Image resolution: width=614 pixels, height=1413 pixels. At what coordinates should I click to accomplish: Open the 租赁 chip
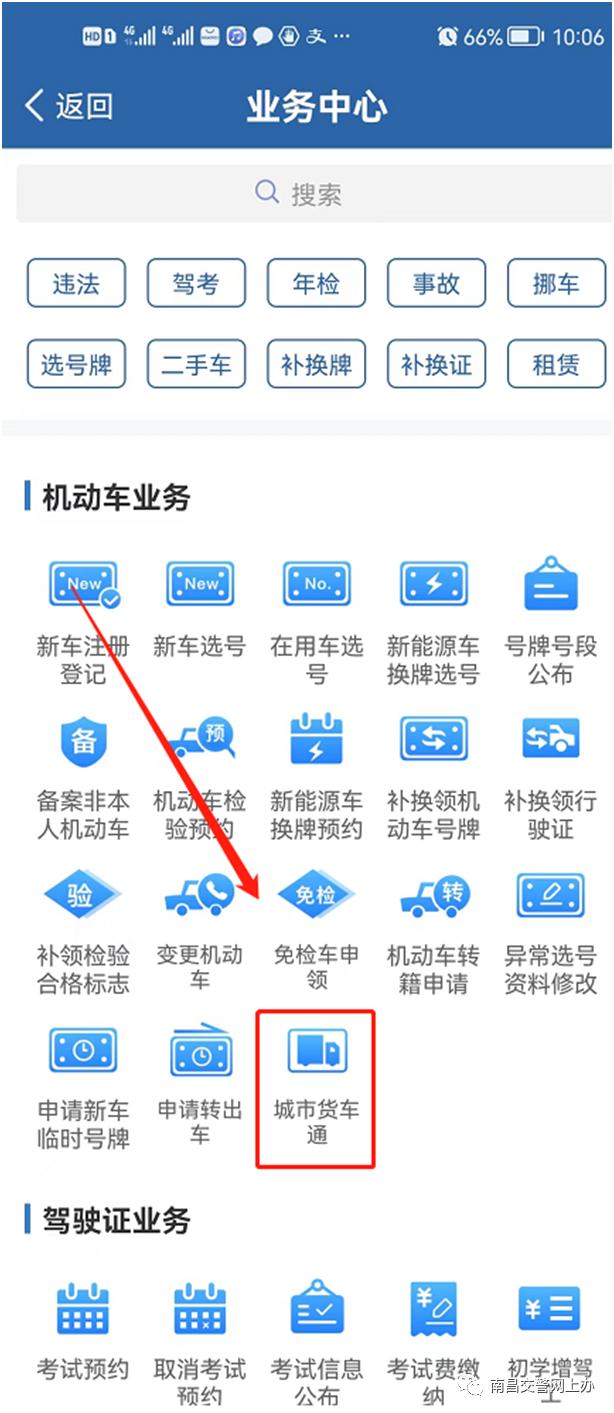coord(556,364)
